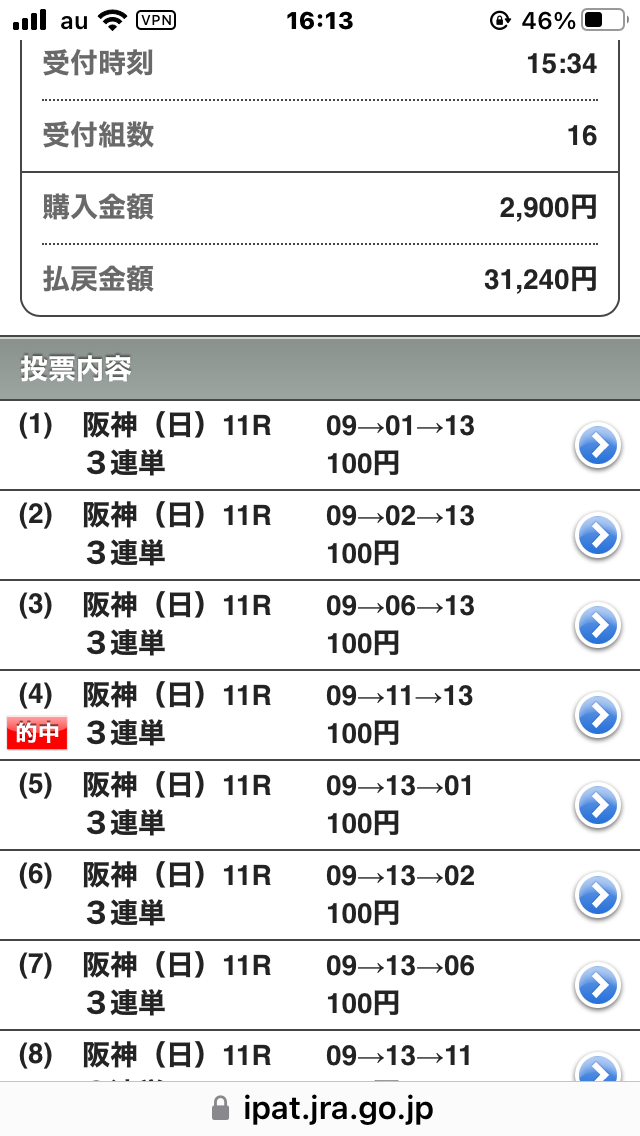Tap the ipat.jra.go.jp address bar
The image size is (640, 1136).
[x=320, y=1108]
